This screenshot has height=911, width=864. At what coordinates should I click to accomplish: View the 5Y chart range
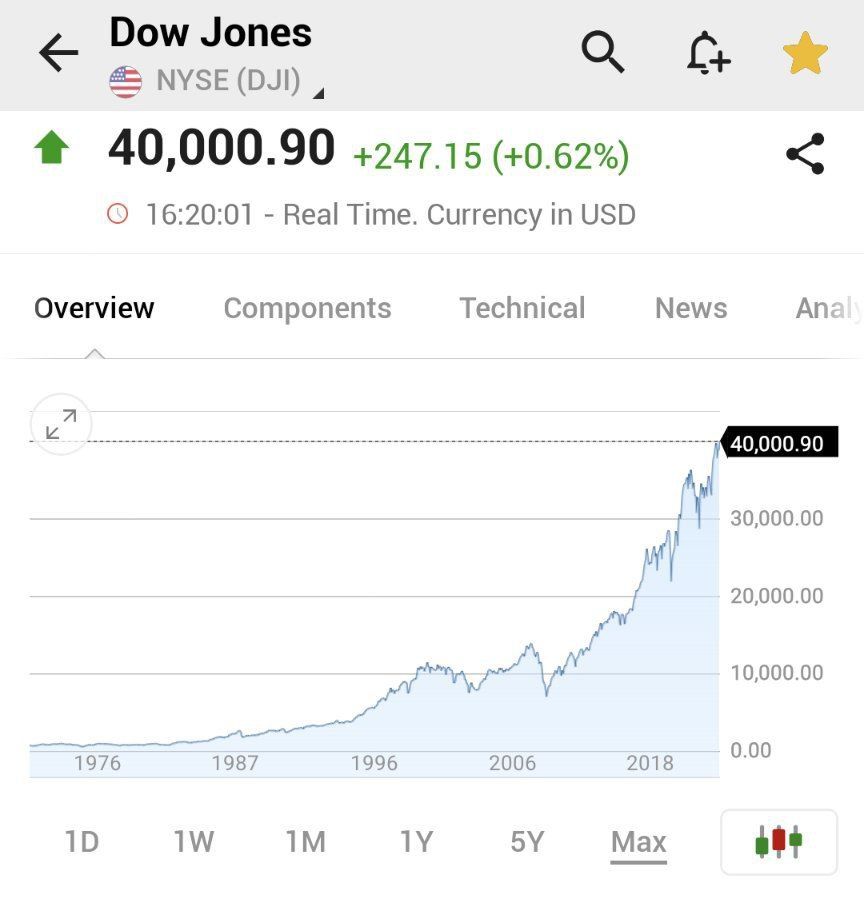coord(527,842)
